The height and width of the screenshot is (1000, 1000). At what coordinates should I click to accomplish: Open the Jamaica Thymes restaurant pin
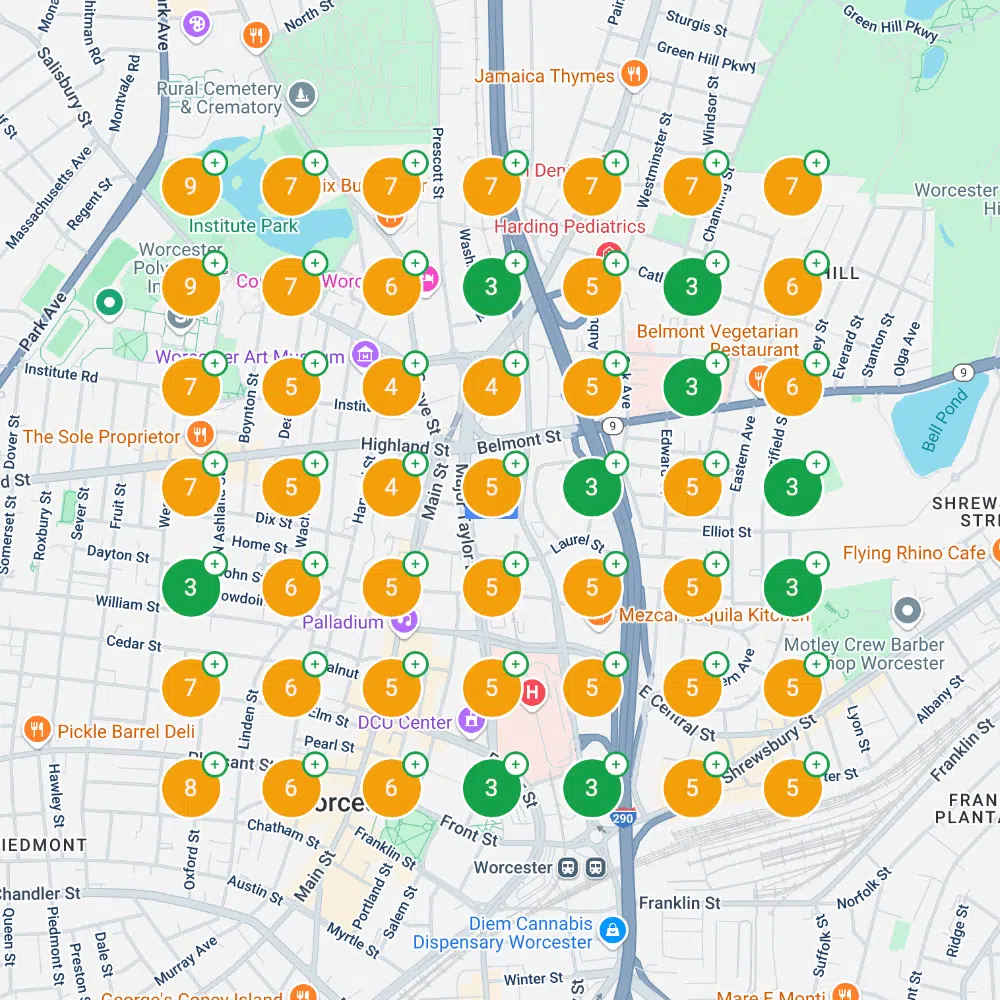pos(632,74)
